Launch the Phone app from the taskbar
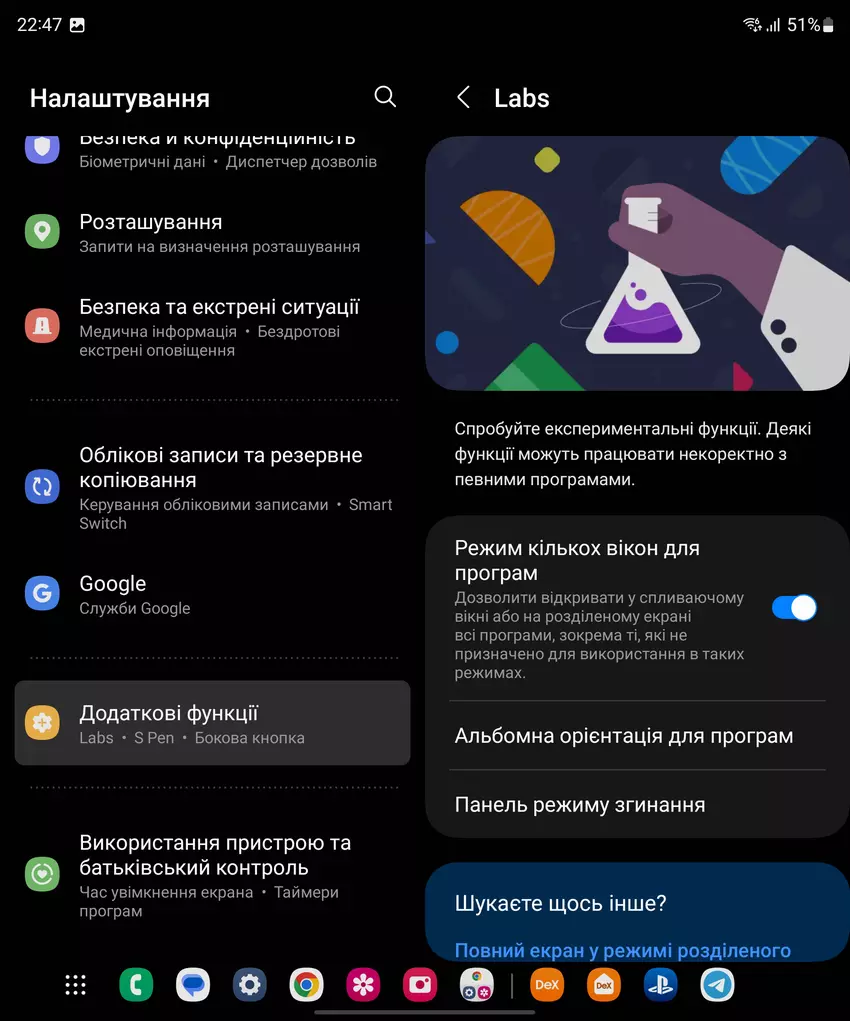 pyautogui.click(x=136, y=985)
